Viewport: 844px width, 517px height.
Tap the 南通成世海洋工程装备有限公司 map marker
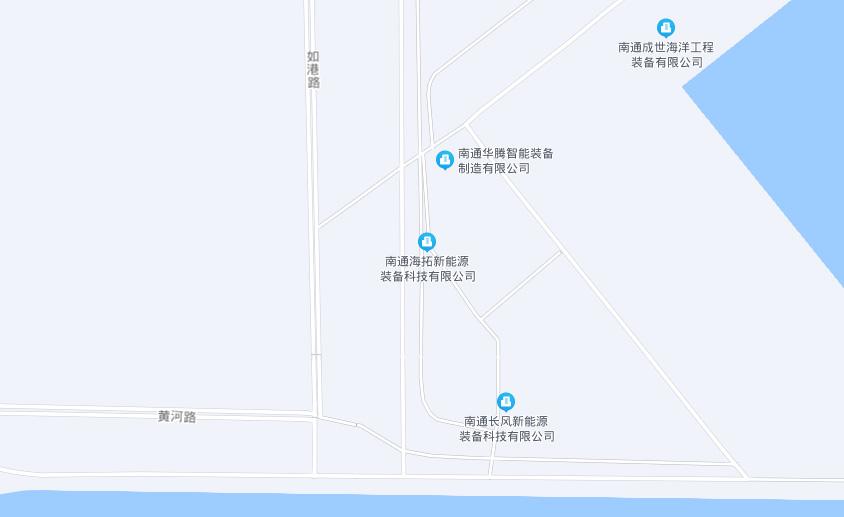[x=666, y=28]
